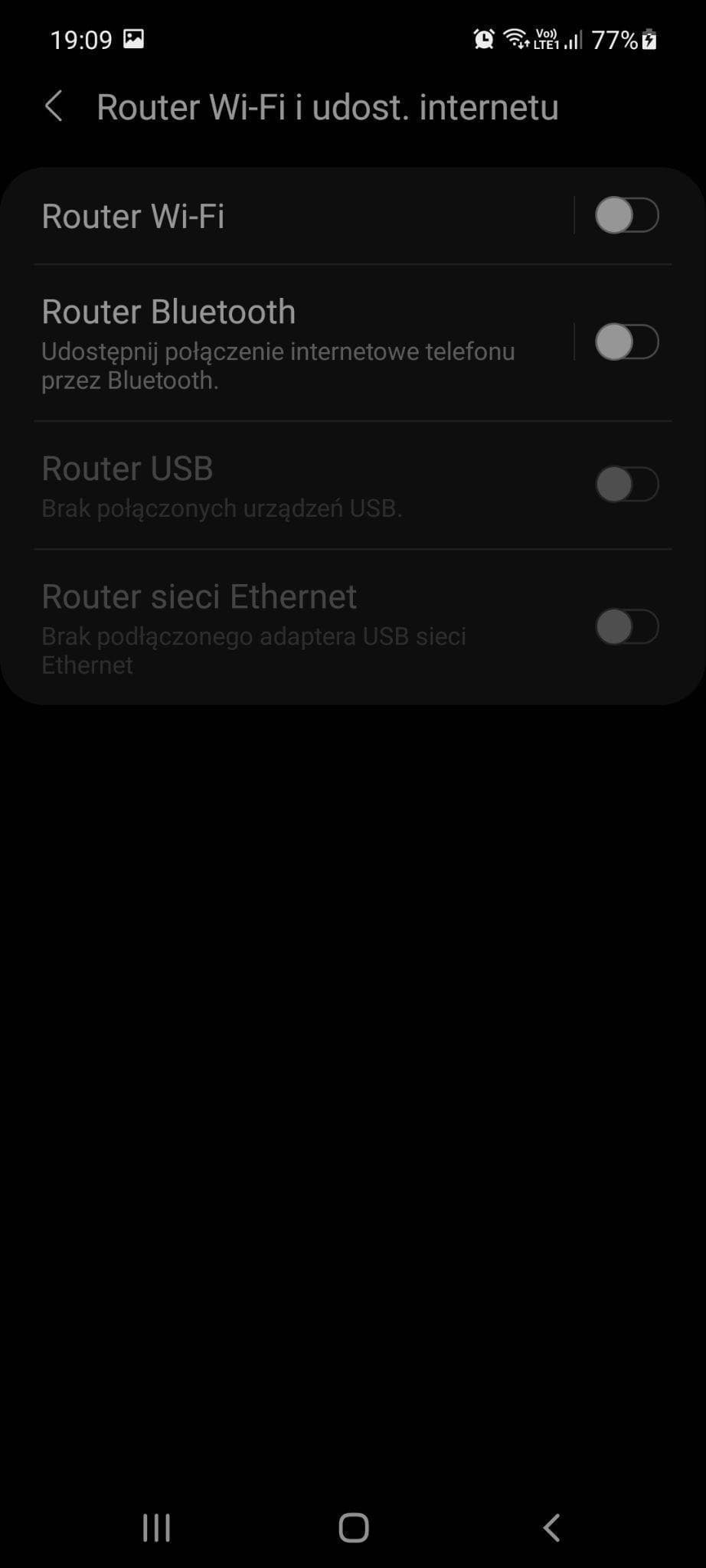Open Router Wi-Fi settings row
The width and height of the screenshot is (706, 1568).
230,216
